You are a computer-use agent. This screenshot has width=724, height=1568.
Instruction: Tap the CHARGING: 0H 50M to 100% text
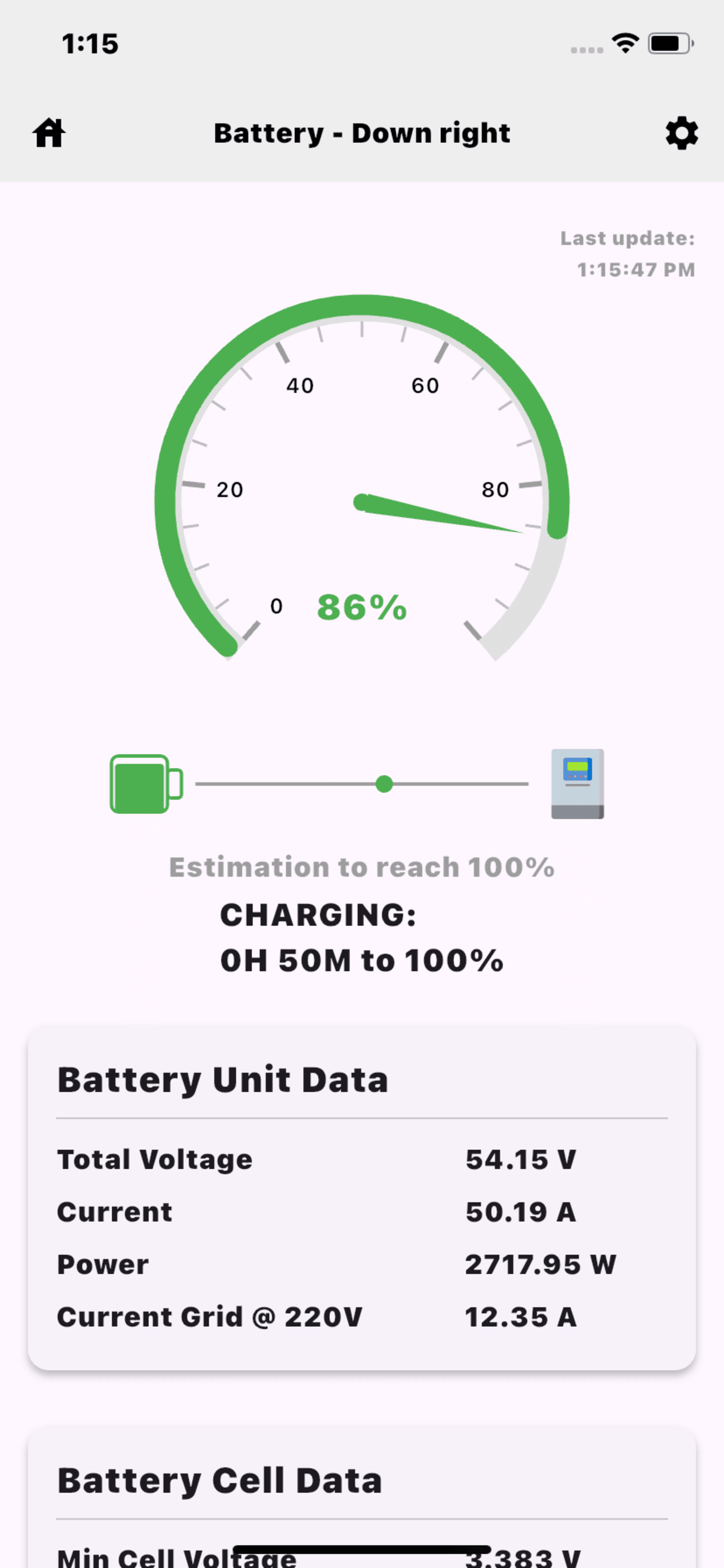(x=362, y=937)
